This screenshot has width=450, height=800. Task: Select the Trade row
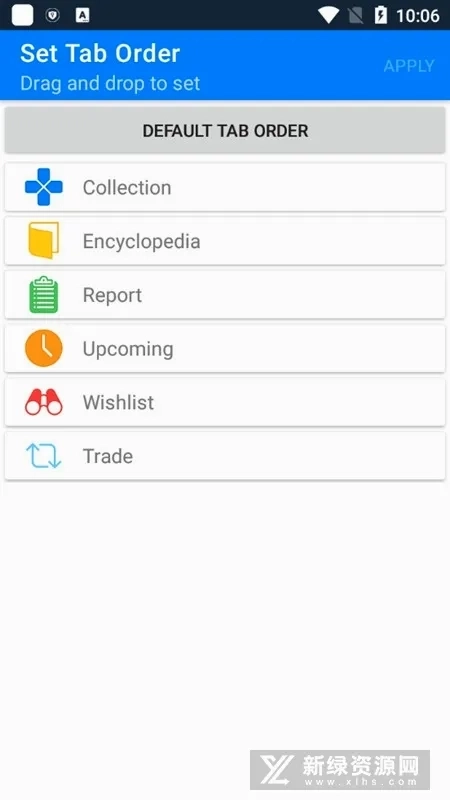click(x=225, y=456)
